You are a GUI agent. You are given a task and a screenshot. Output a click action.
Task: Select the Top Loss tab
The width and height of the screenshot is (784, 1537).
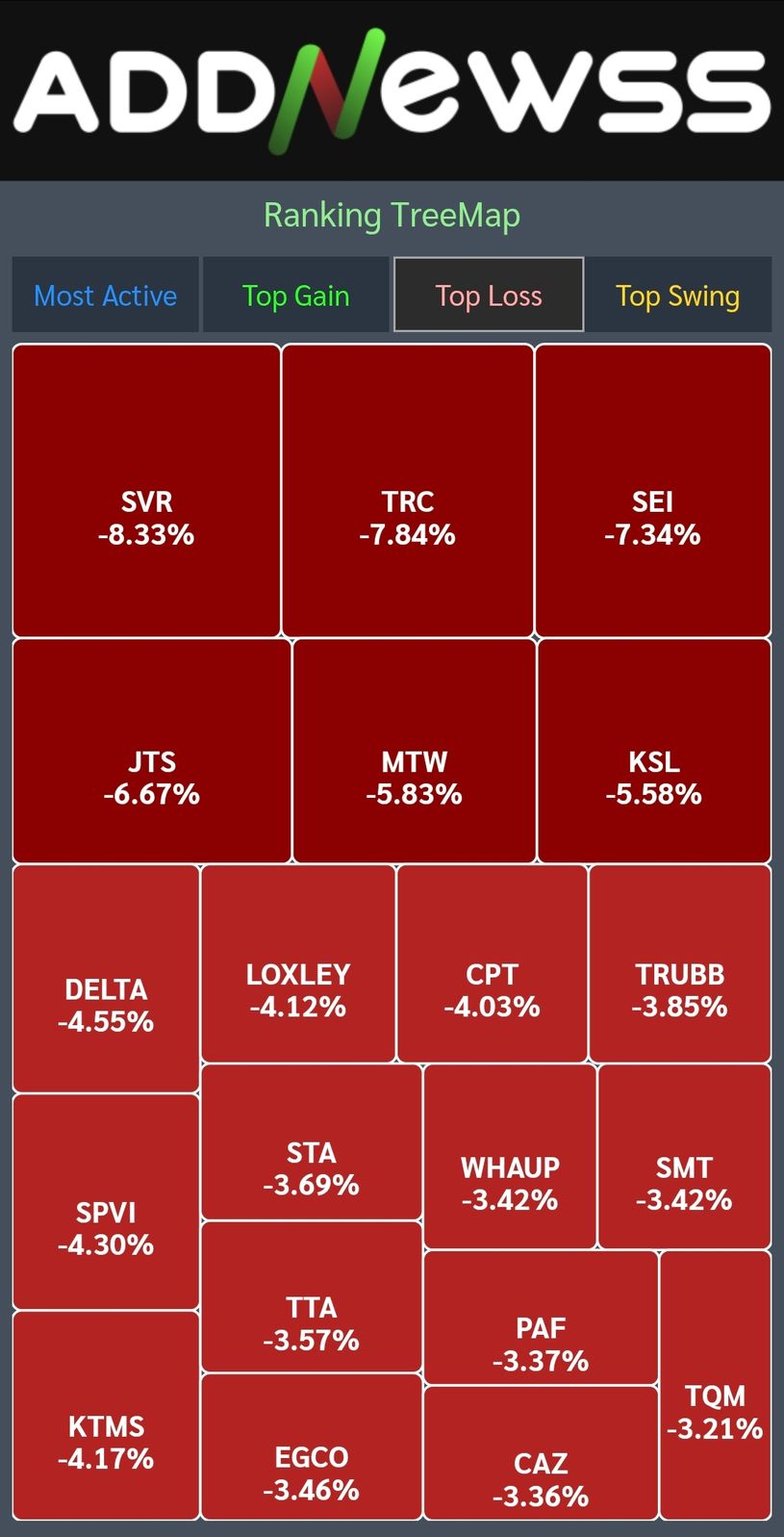[489, 295]
